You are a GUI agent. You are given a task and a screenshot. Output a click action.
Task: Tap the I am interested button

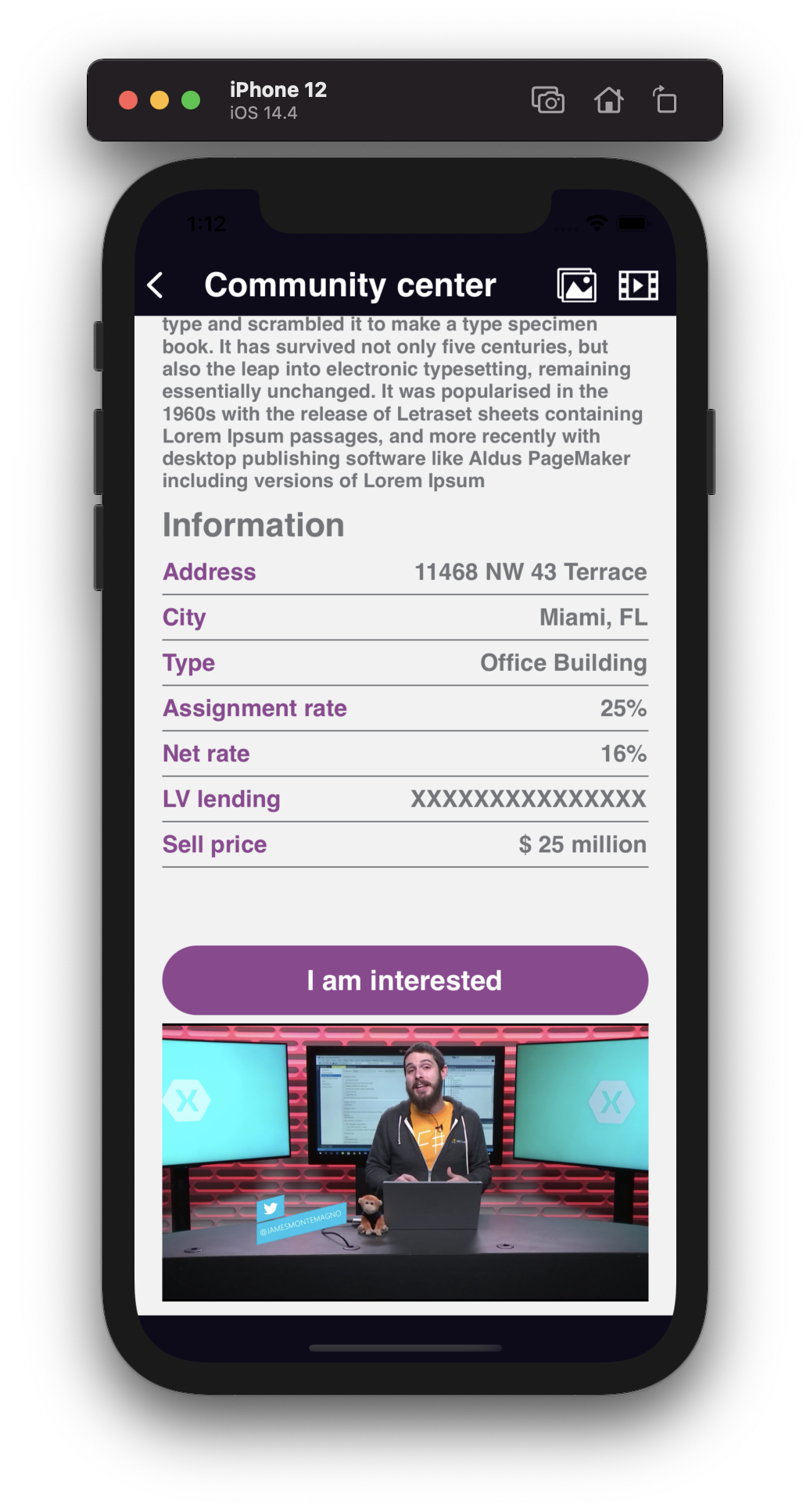405,980
